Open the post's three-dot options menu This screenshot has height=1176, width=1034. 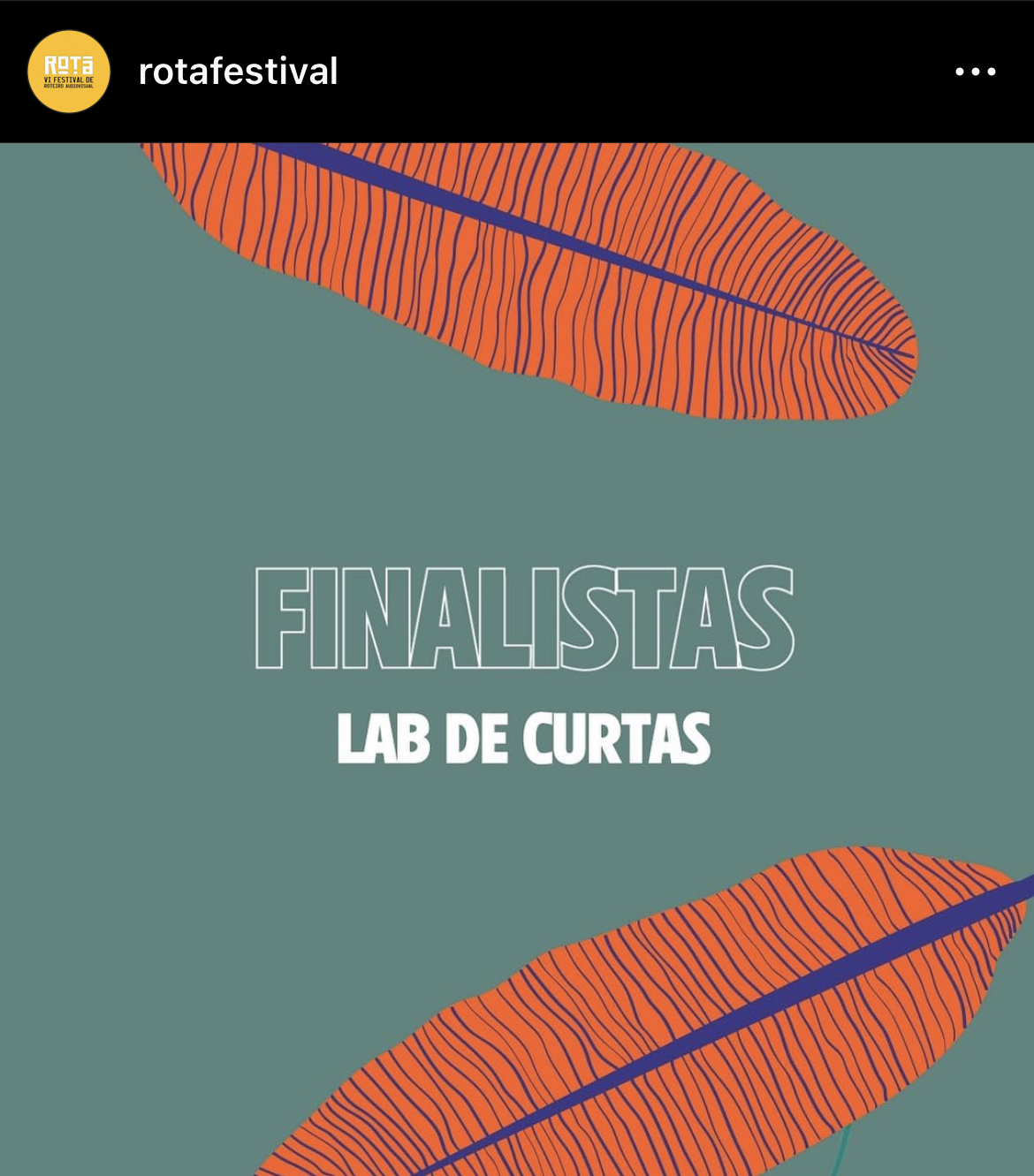click(x=975, y=72)
